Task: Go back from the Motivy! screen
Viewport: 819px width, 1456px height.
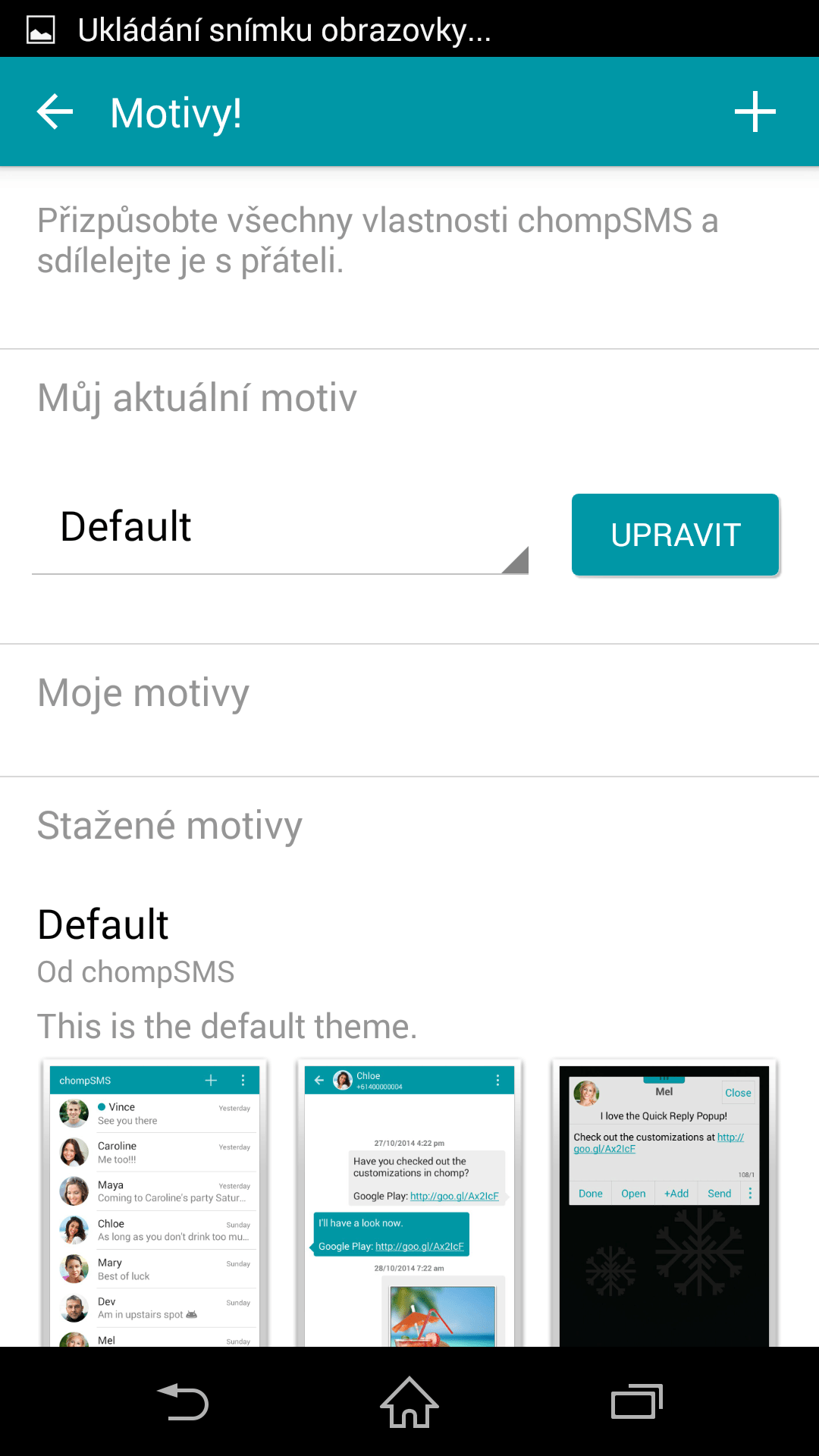Action: (55, 112)
